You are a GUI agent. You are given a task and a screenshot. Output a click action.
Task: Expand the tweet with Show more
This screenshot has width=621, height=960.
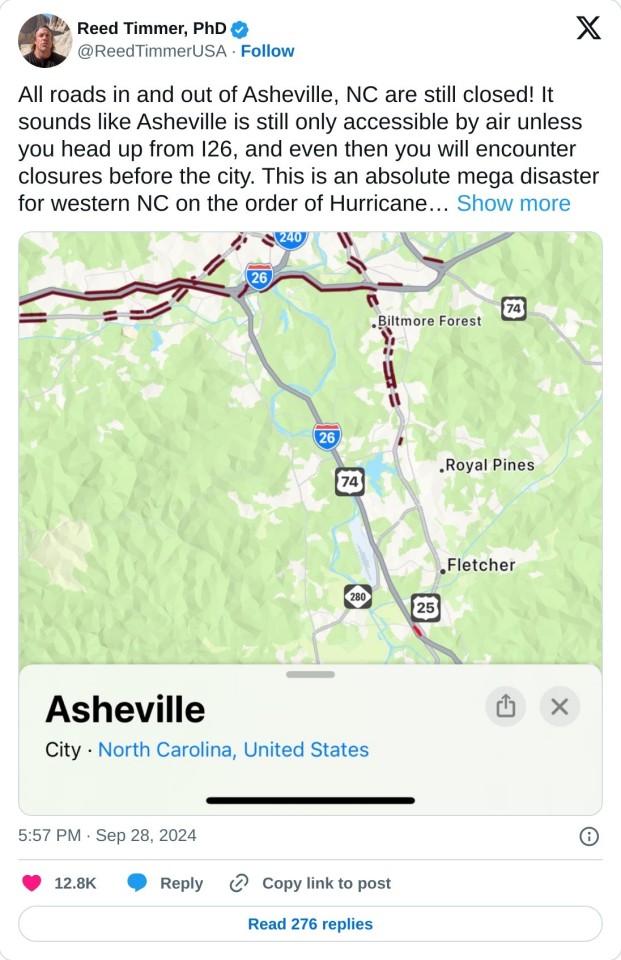pyautogui.click(x=513, y=203)
